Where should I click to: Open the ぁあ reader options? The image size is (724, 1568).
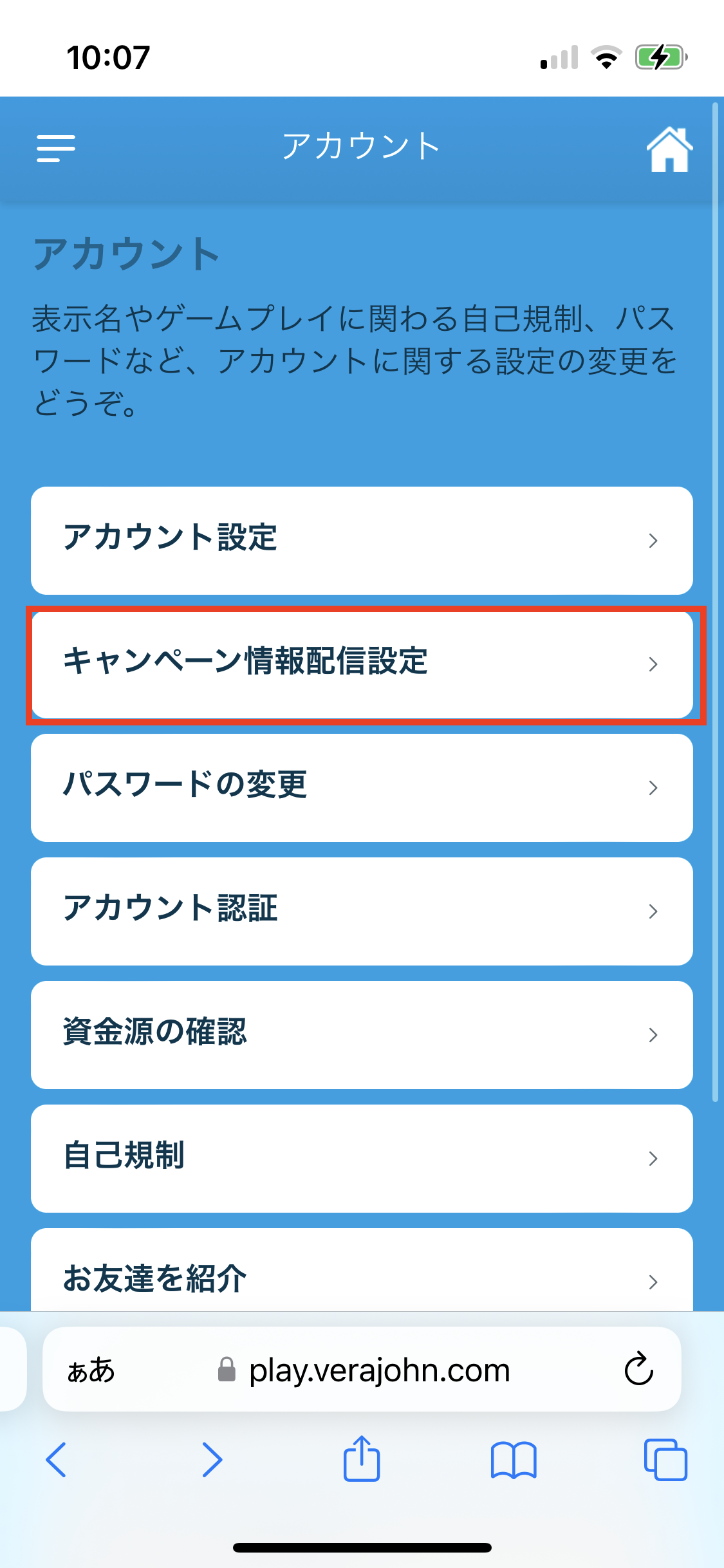click(91, 1370)
